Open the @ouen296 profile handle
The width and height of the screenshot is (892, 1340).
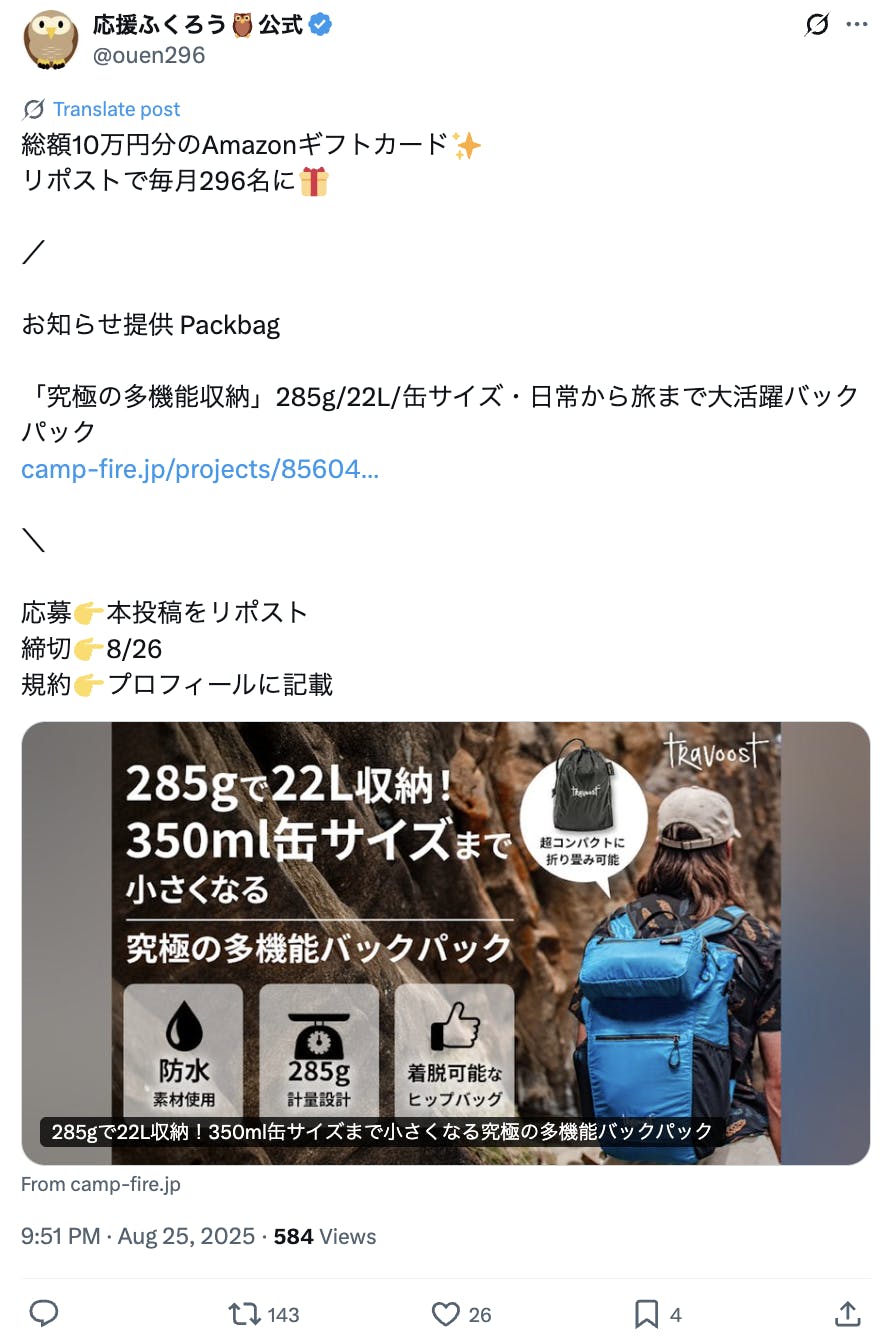pyautogui.click(x=149, y=56)
